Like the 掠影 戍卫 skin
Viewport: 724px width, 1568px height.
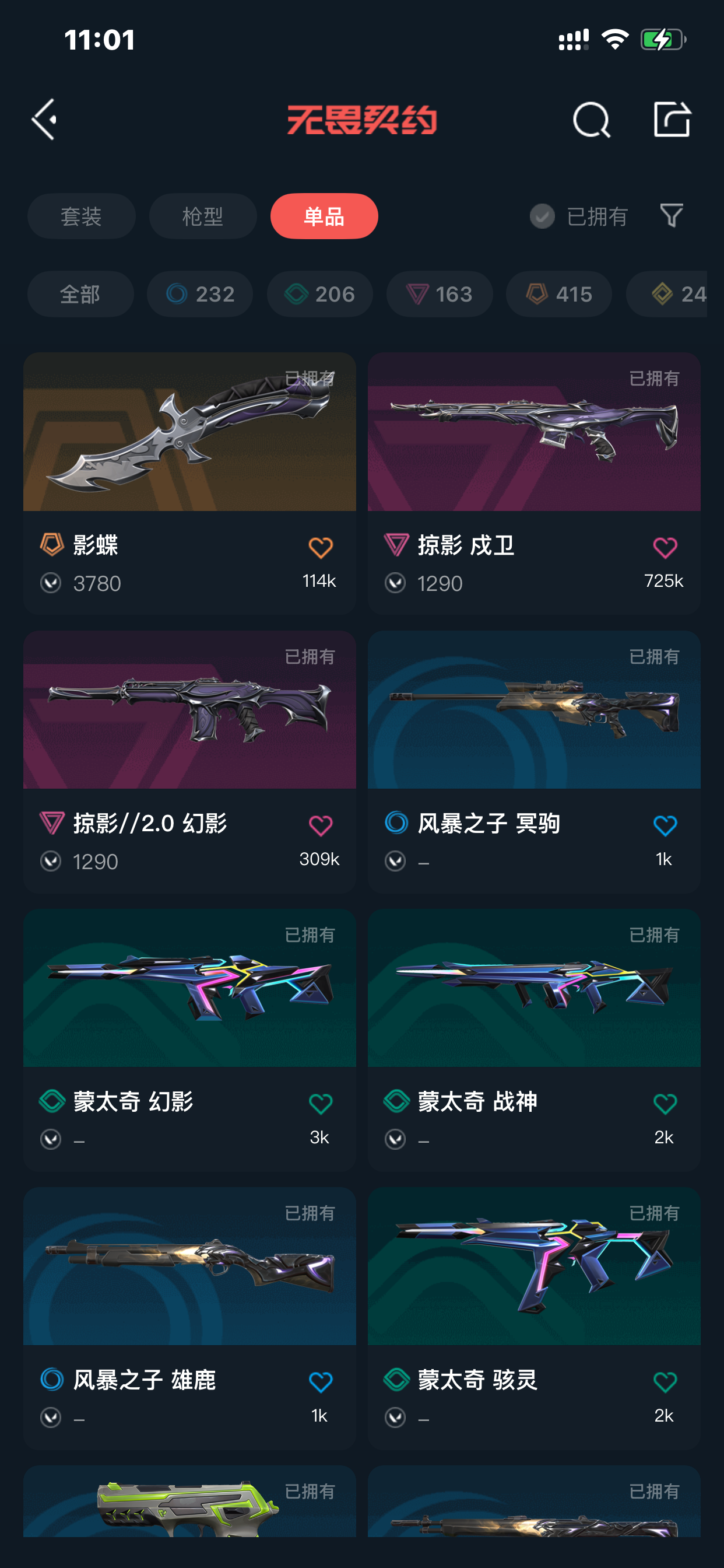[665, 548]
